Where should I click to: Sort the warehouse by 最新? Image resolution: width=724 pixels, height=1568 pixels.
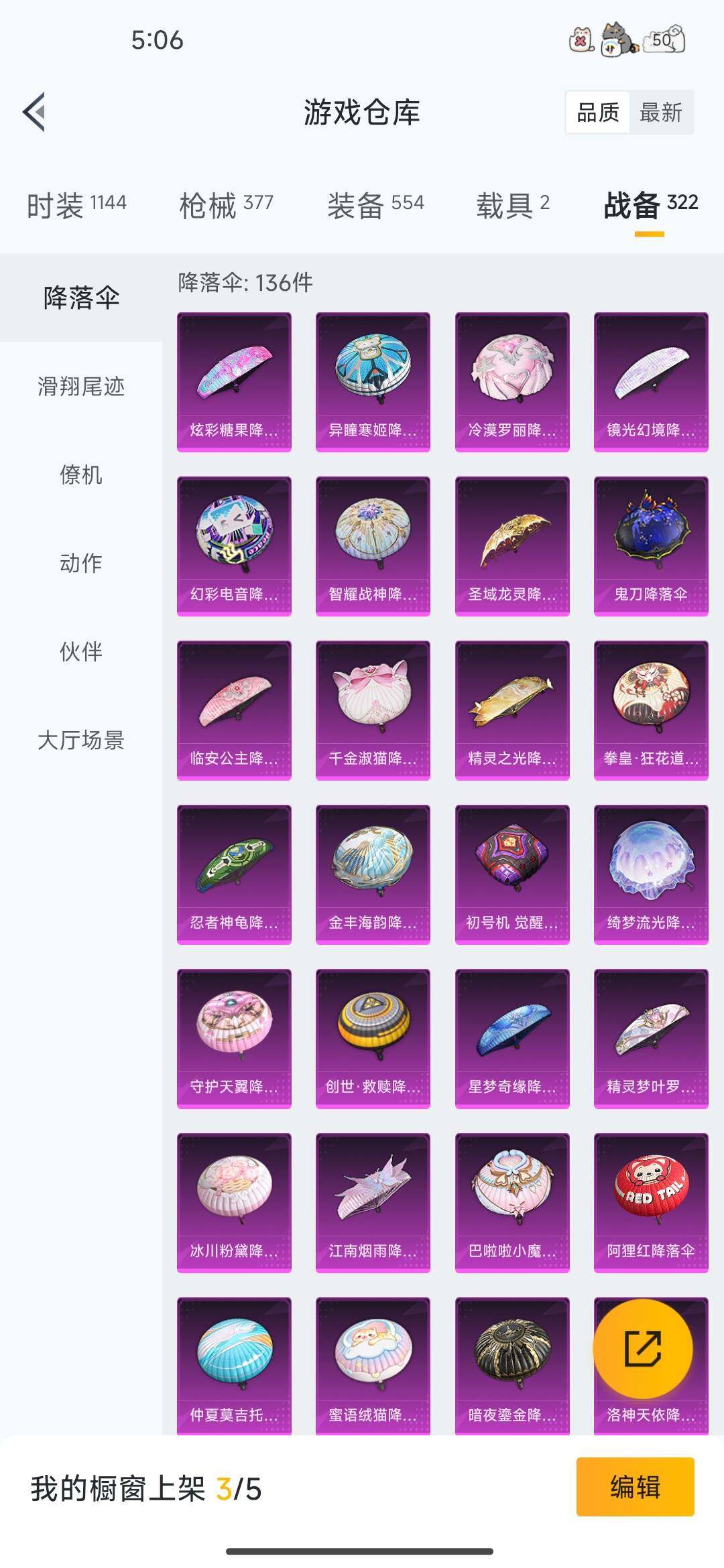click(x=660, y=113)
